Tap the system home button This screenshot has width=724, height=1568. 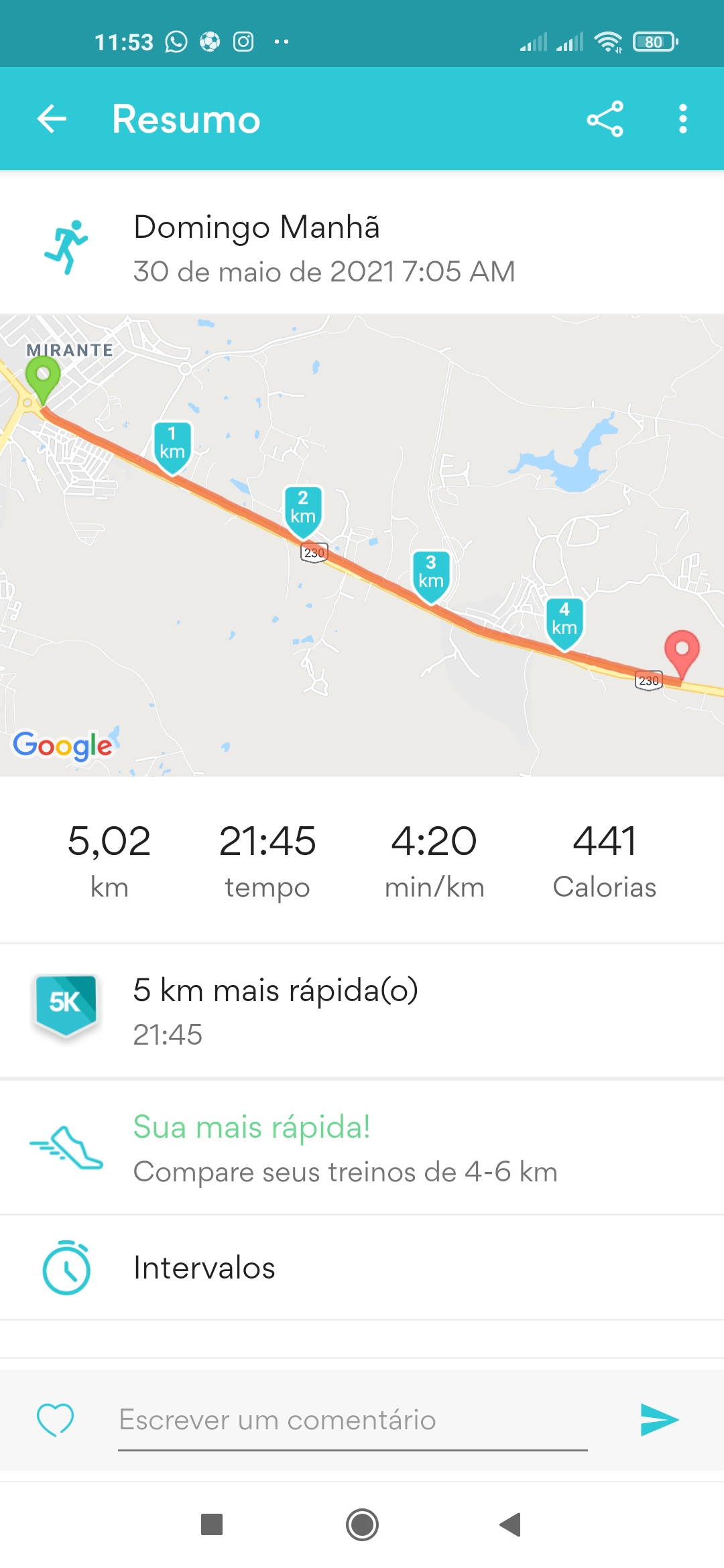(362, 1524)
